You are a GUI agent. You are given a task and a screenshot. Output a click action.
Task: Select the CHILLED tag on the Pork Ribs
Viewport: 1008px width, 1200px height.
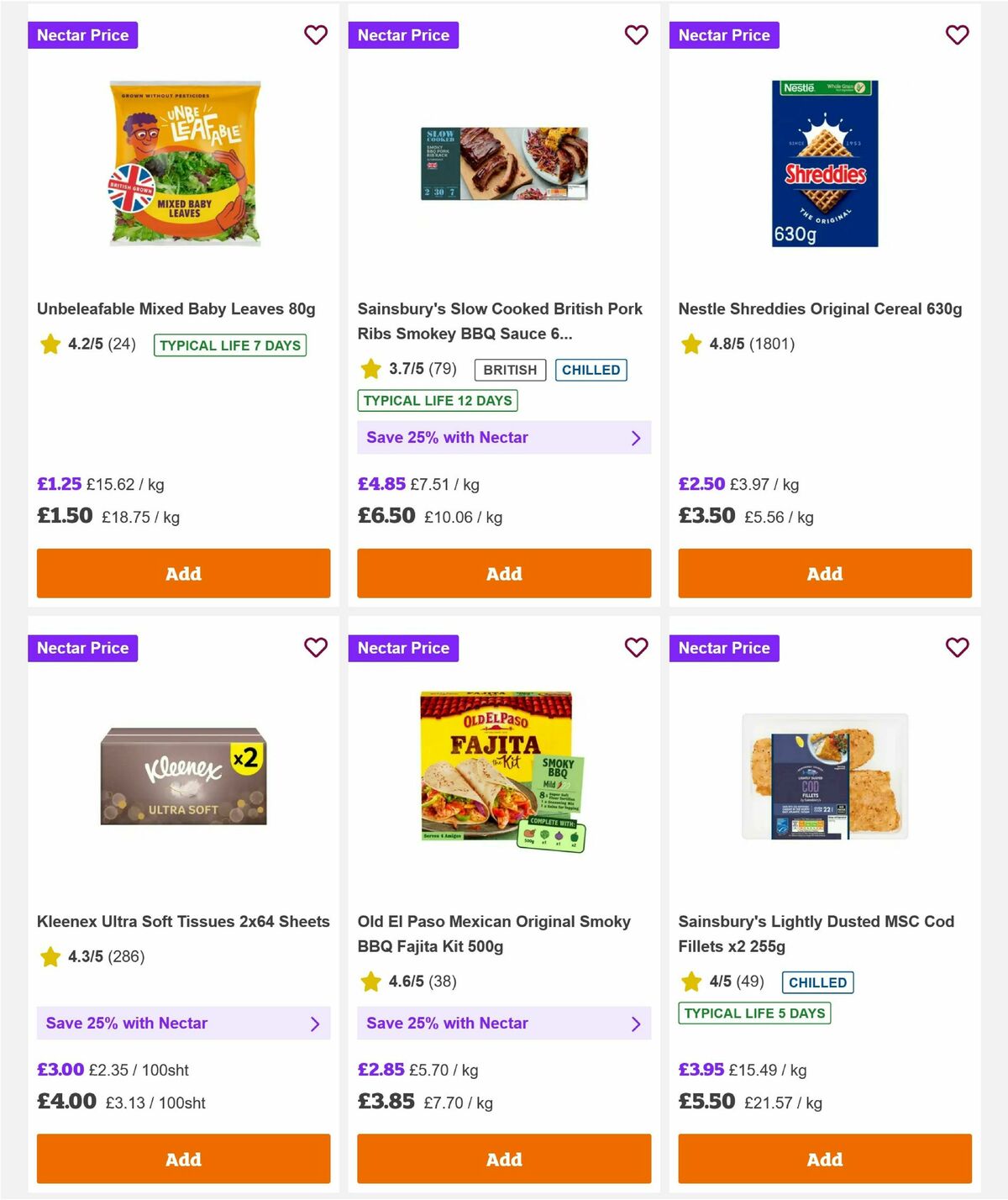(x=591, y=370)
